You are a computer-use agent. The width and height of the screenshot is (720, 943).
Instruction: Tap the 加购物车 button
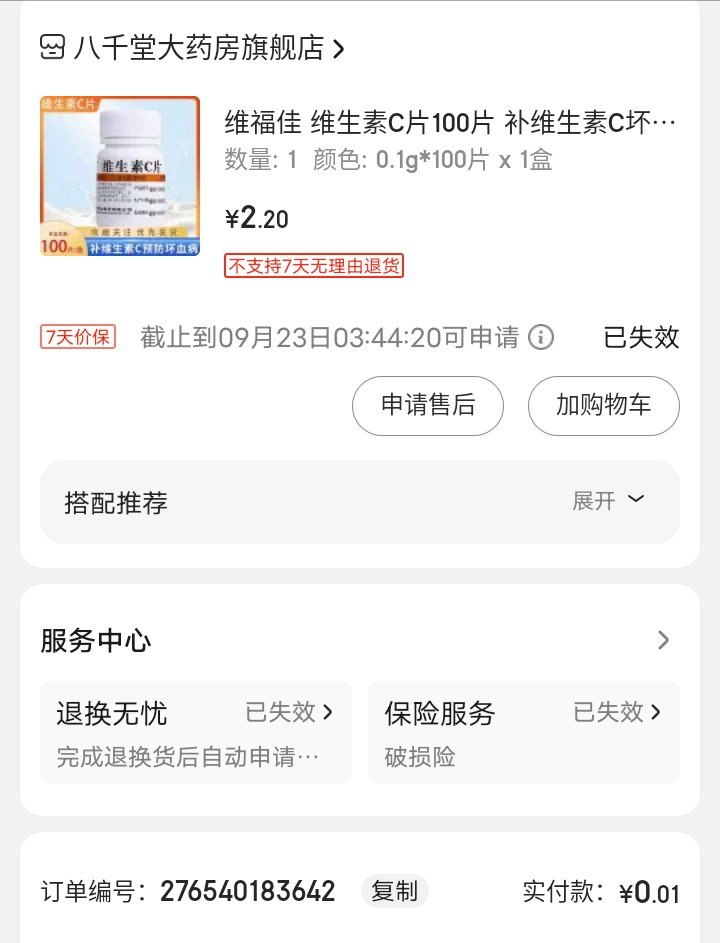(x=603, y=405)
